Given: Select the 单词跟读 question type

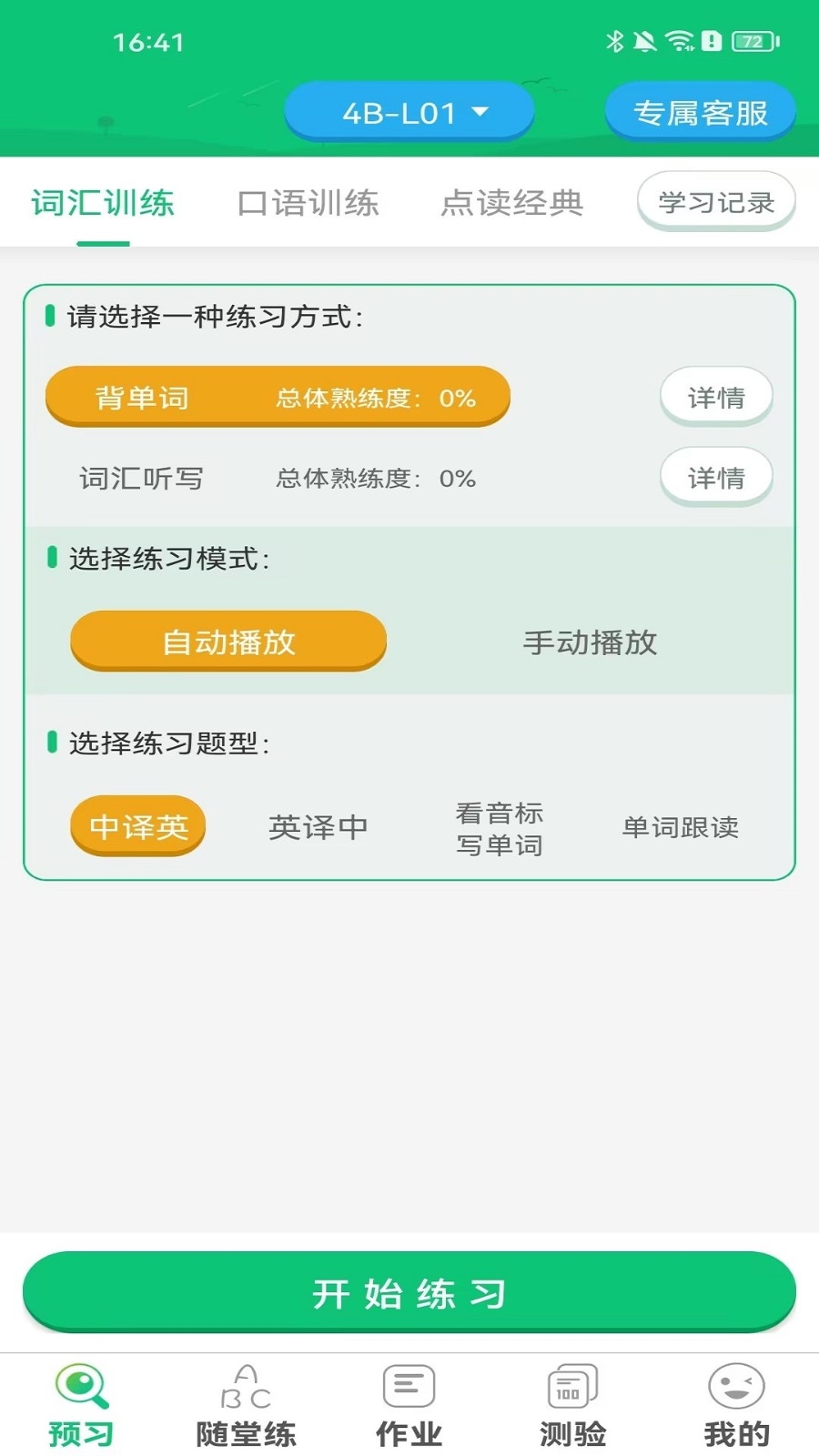Looking at the screenshot, I should click(x=680, y=827).
